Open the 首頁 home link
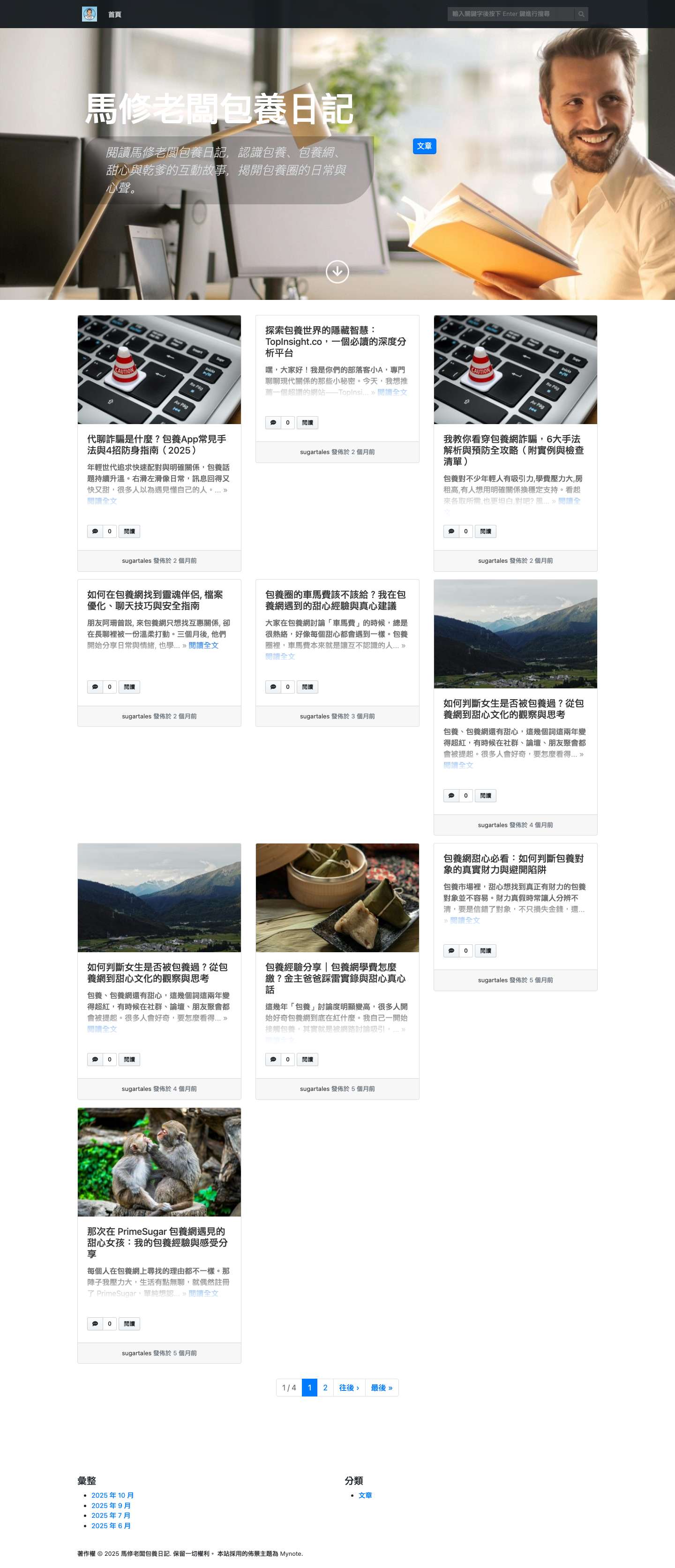 click(x=114, y=15)
